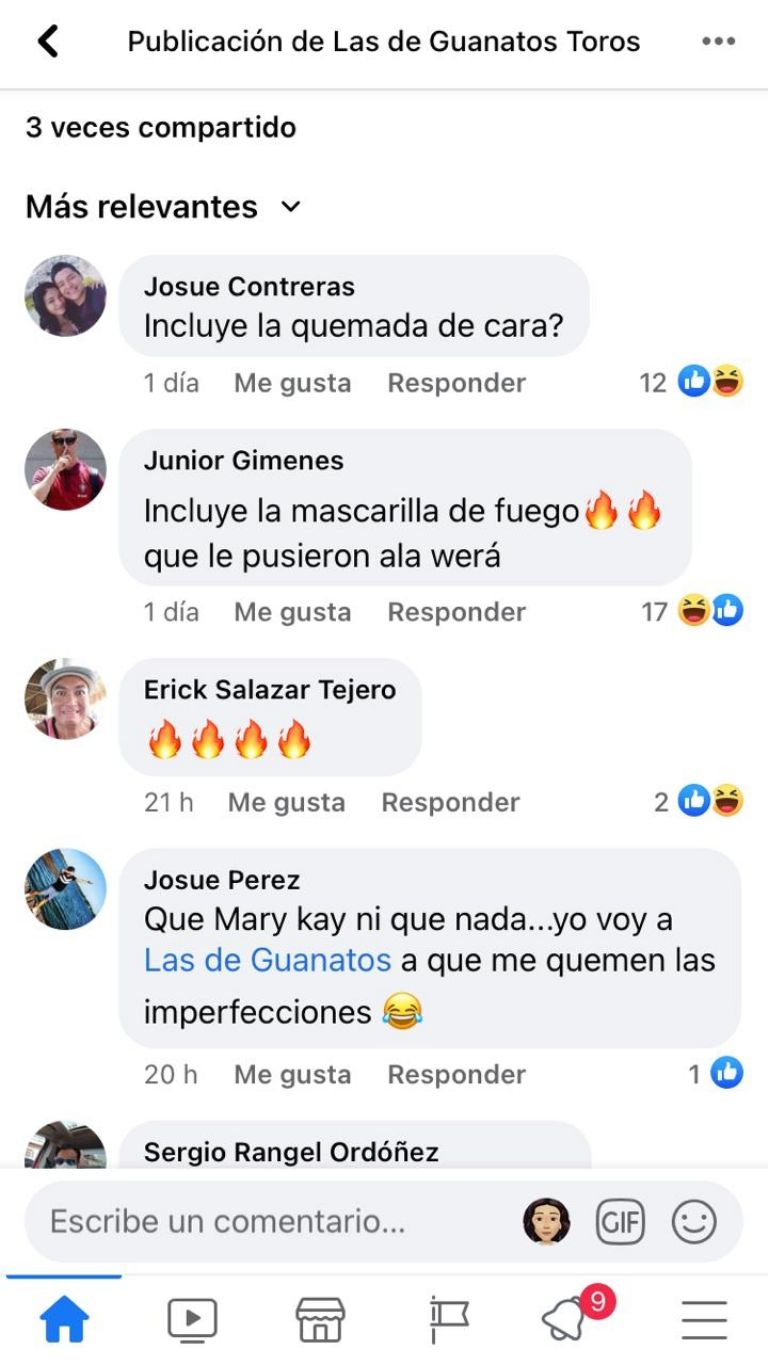The height and width of the screenshot is (1365, 768).
Task: Go back from the publication screen
Action: click(47, 42)
